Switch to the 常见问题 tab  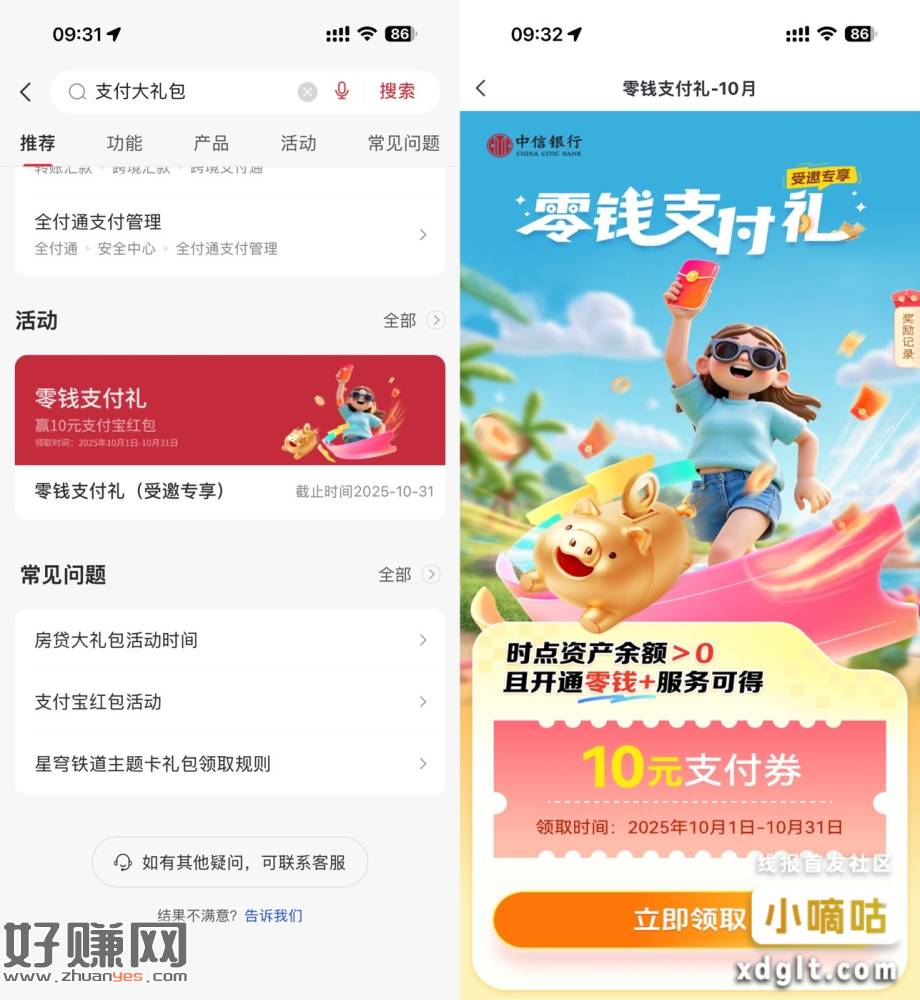click(403, 143)
